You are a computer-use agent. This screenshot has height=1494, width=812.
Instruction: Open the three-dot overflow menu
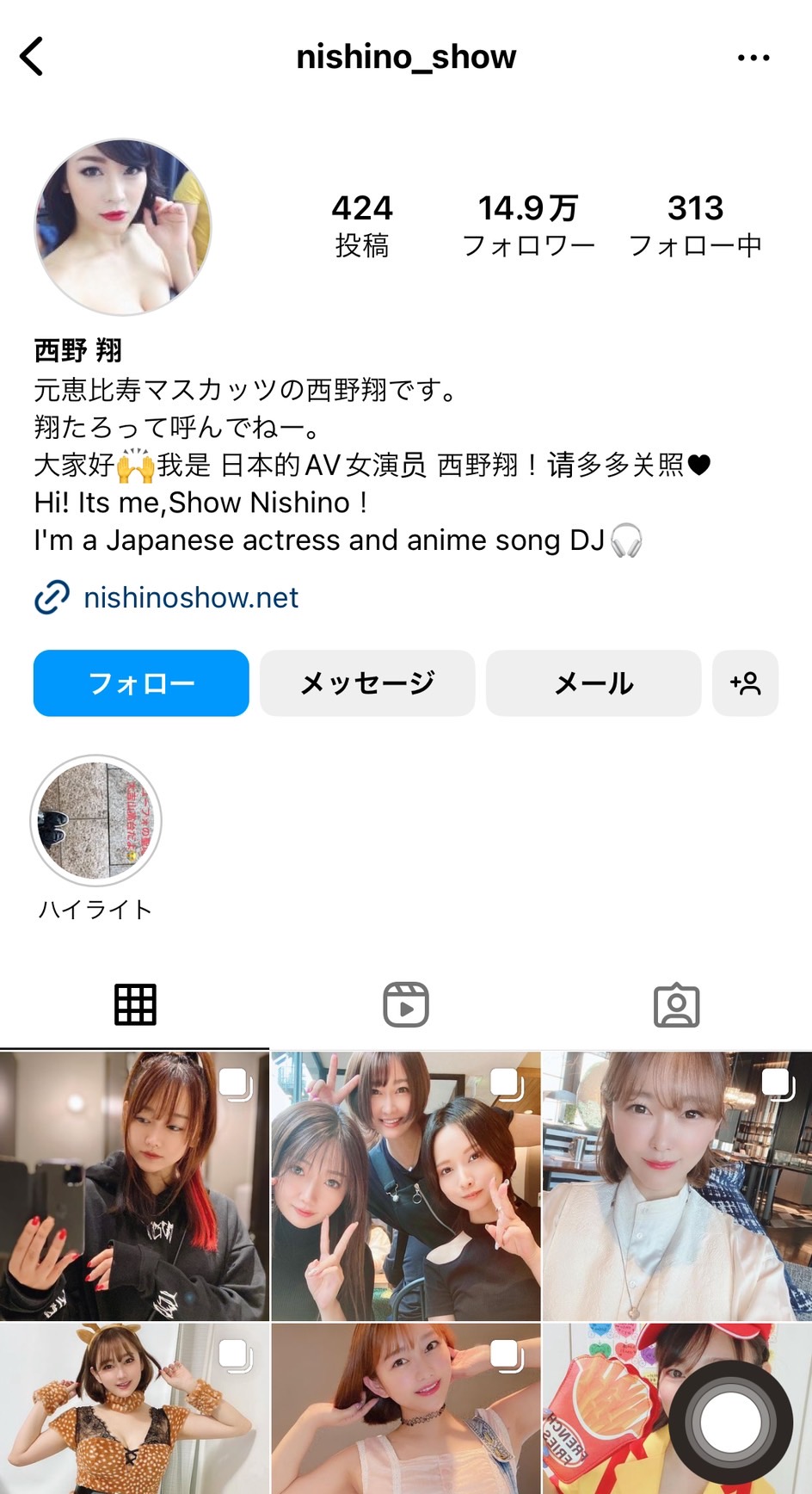tap(754, 58)
